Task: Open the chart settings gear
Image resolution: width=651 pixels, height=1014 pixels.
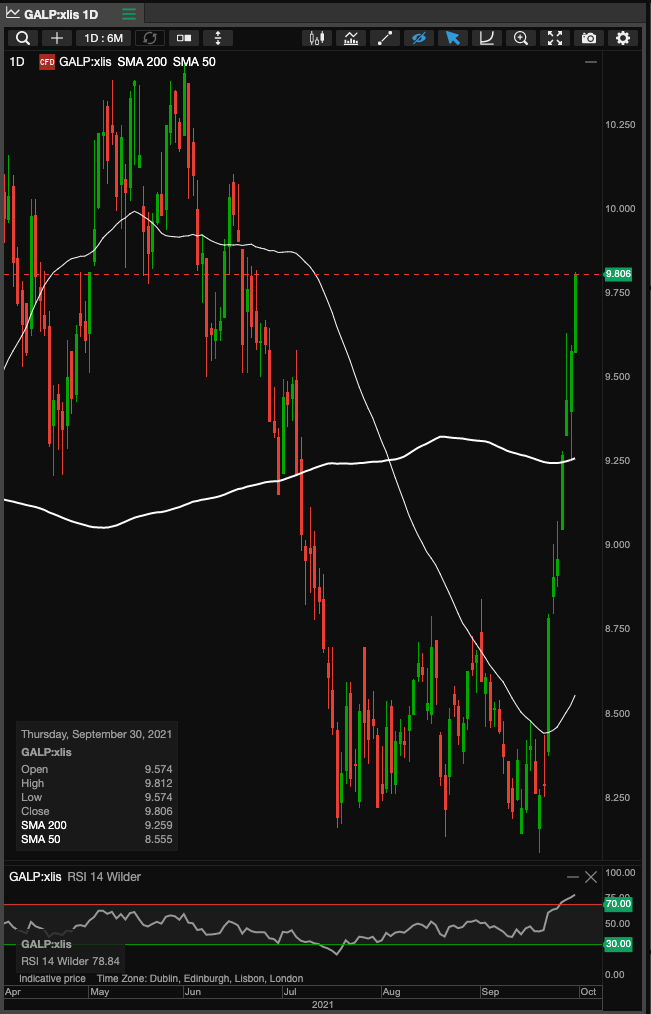Action: [623, 38]
